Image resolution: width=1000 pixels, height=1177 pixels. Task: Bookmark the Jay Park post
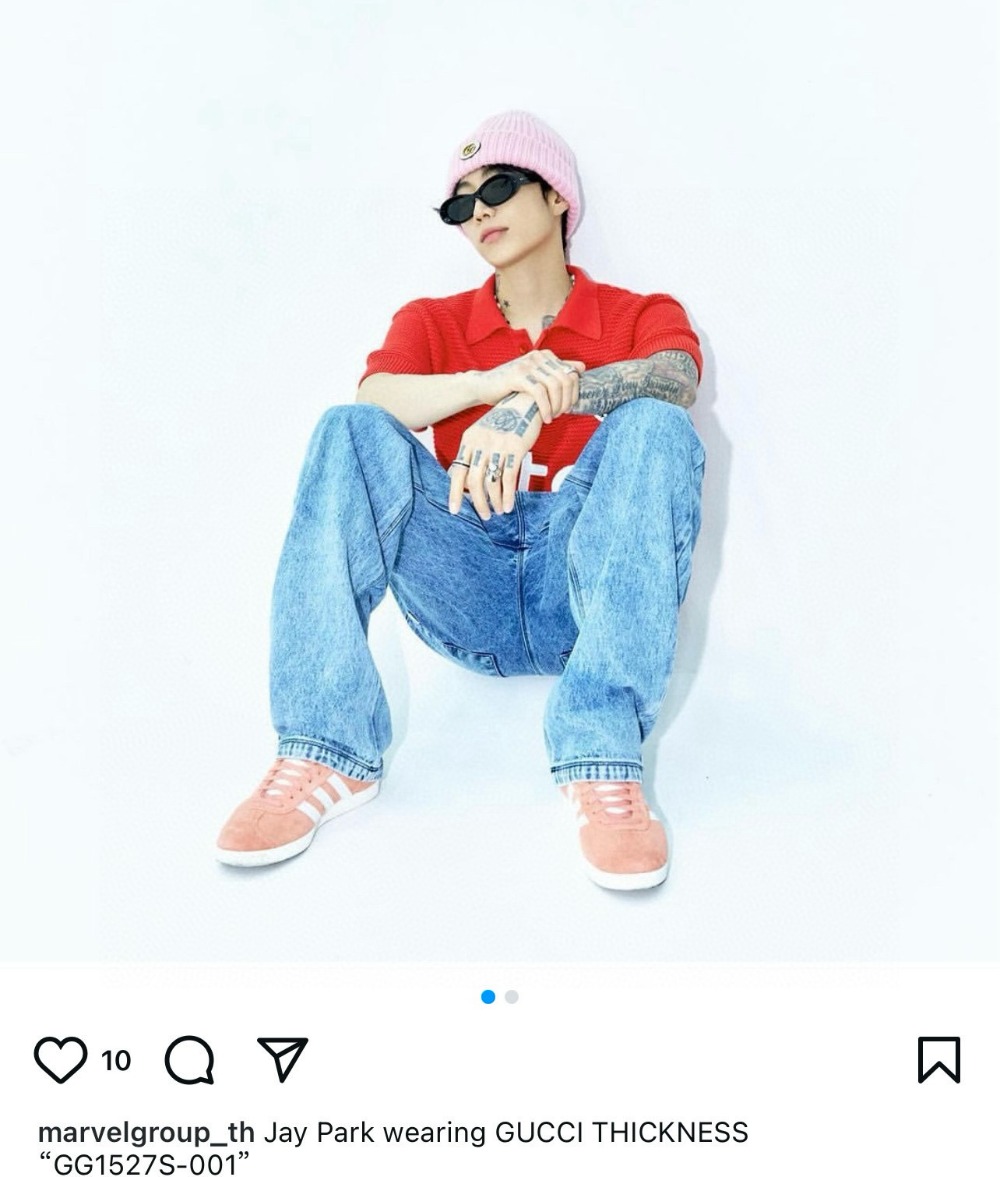coord(938,1059)
